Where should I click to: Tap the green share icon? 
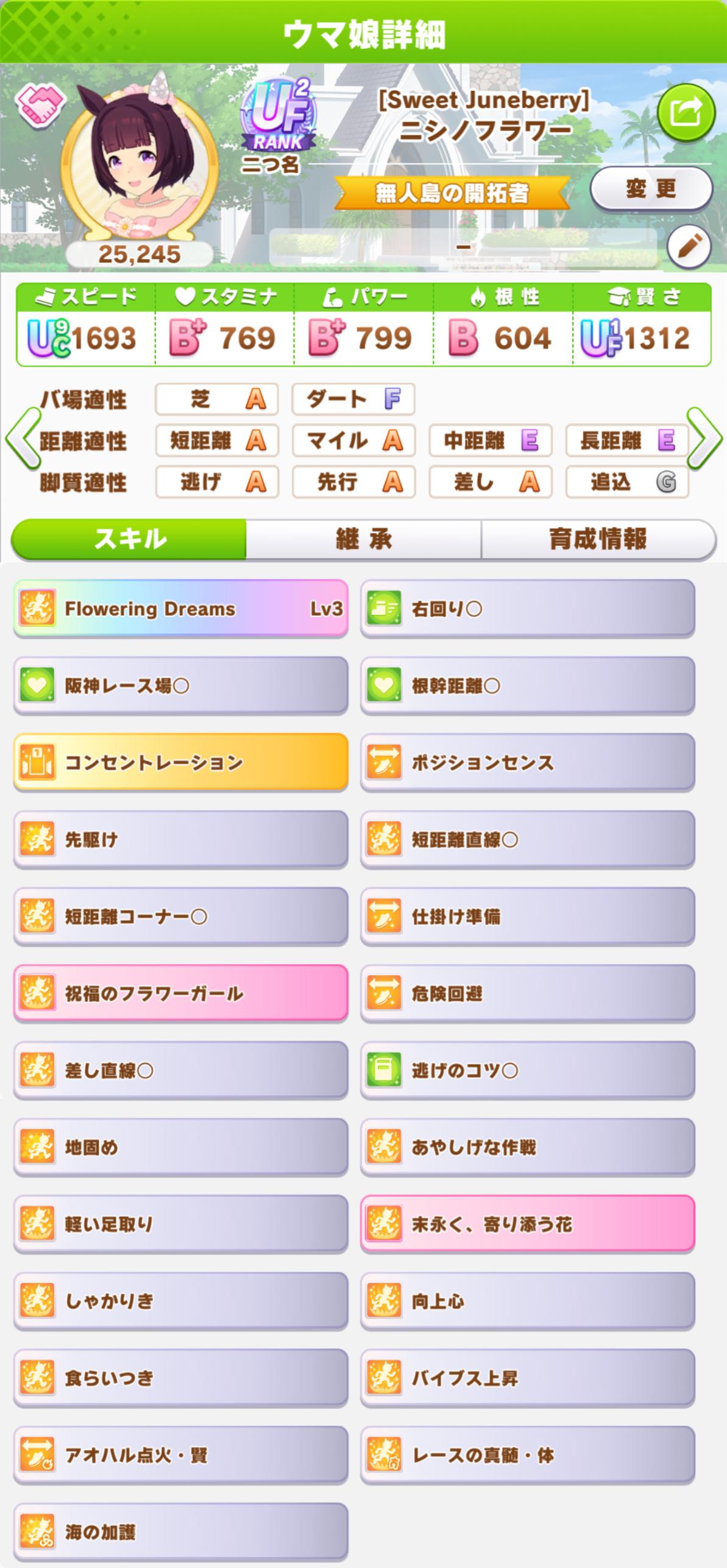point(686,113)
